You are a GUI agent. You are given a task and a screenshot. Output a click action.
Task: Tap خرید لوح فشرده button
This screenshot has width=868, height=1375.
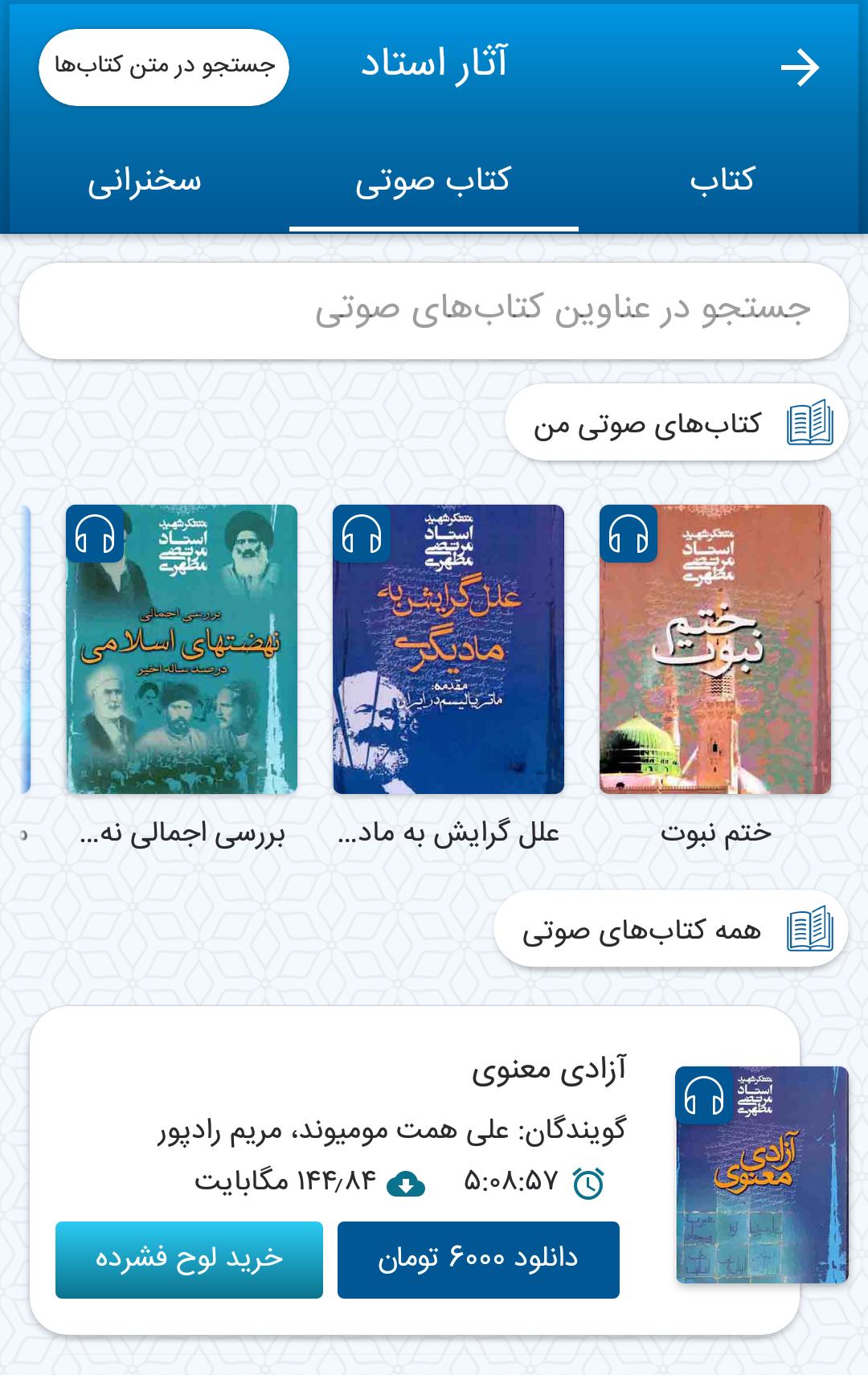189,1259
